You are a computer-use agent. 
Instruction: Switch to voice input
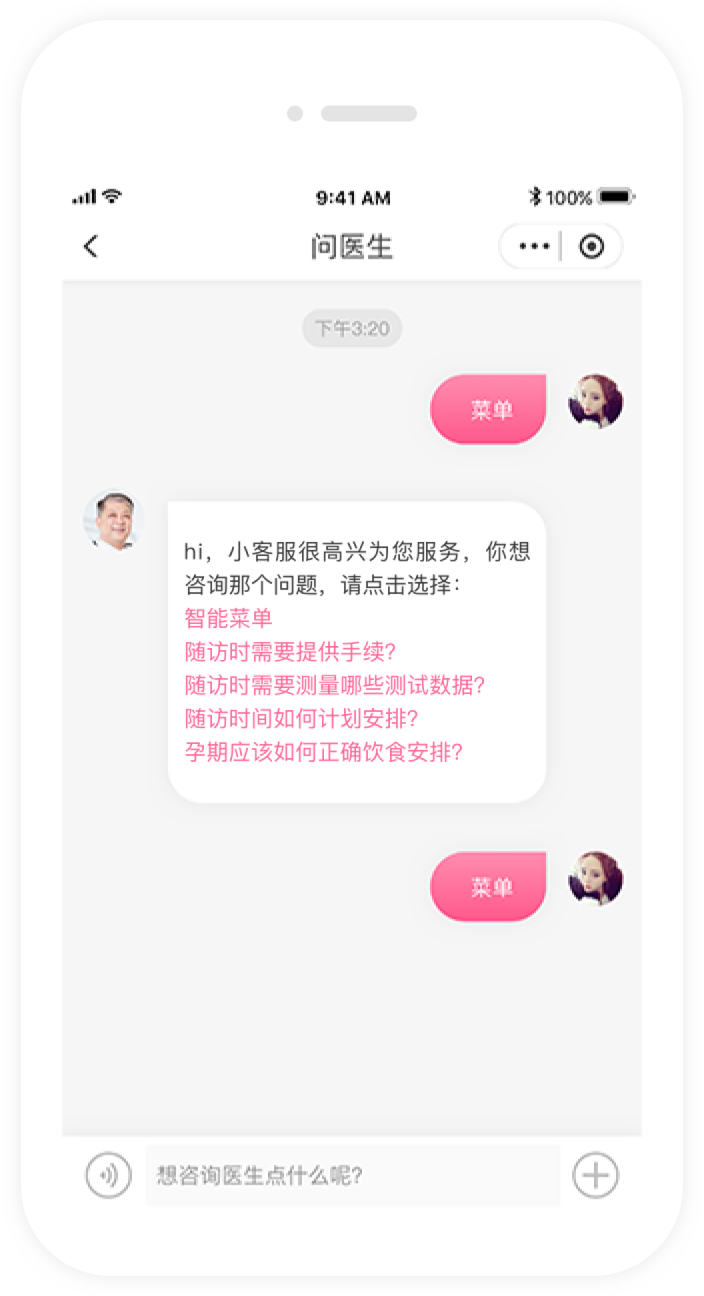tap(108, 1175)
